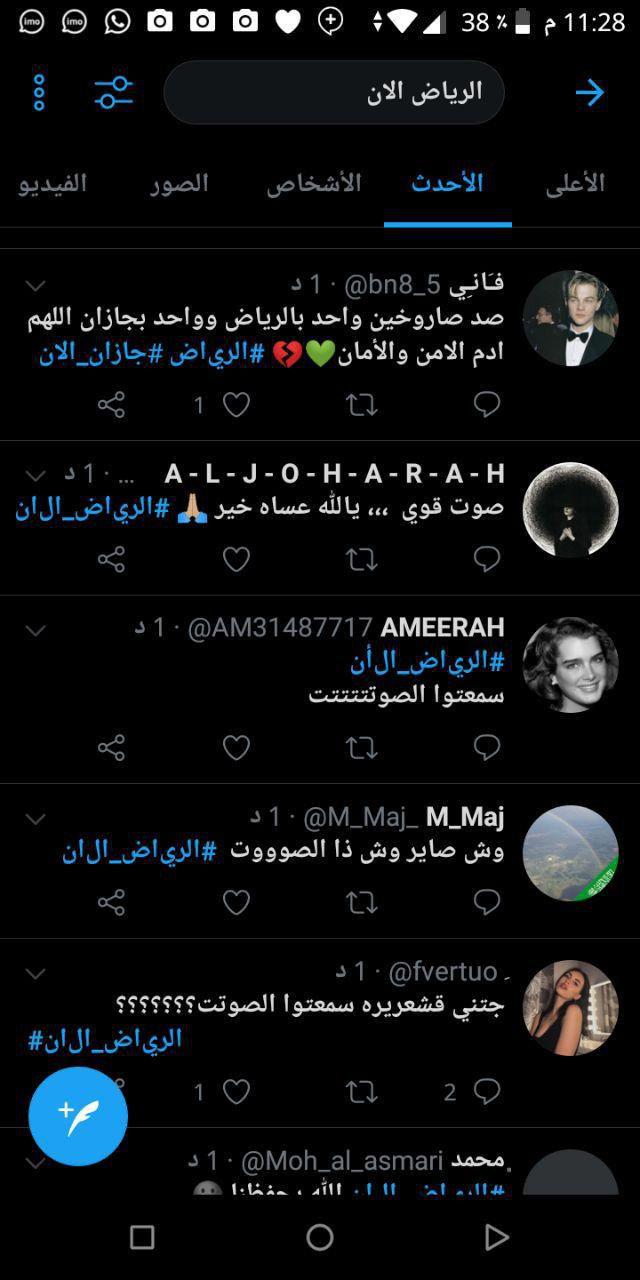Open the three-dot overflow menu
This screenshot has width=640, height=1280.
39,92
